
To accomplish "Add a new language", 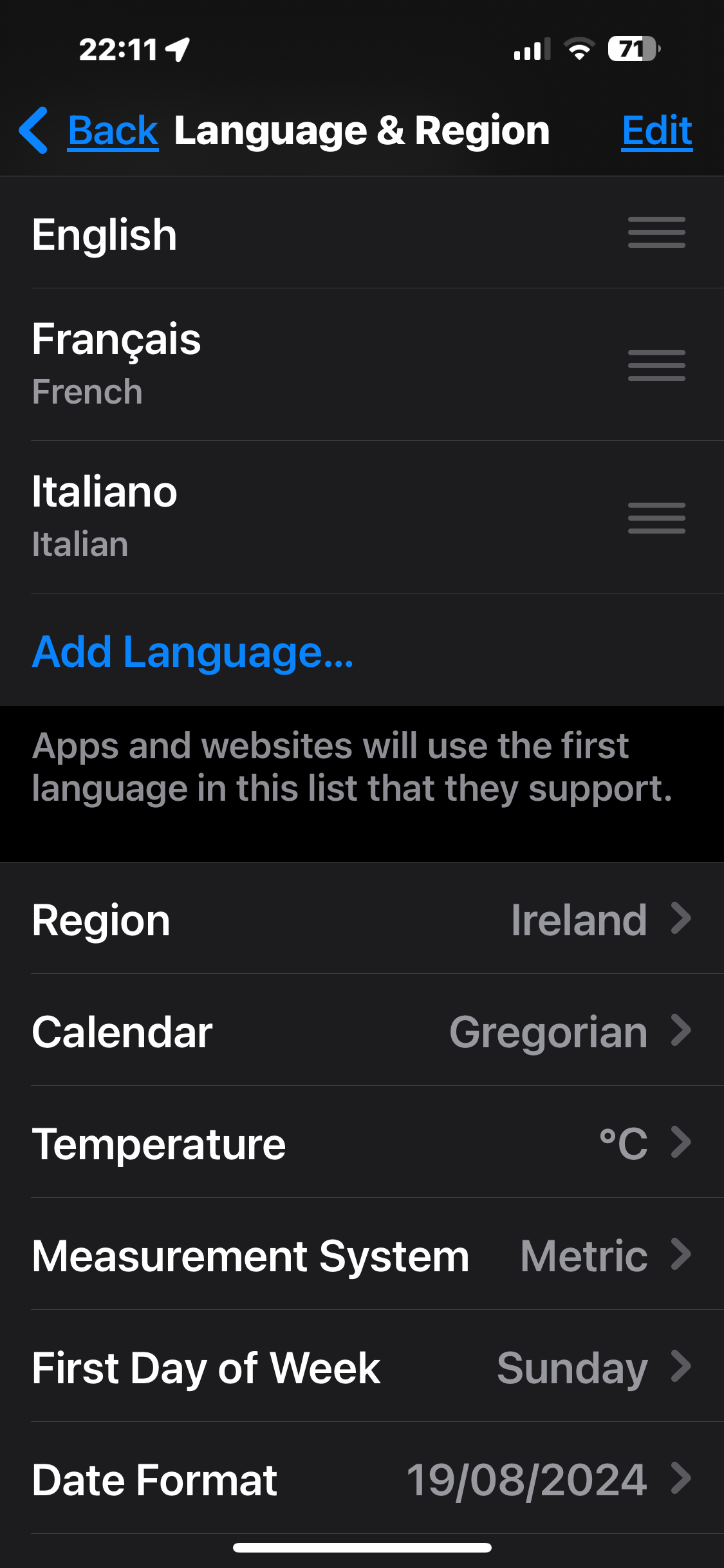I will point(192,651).
